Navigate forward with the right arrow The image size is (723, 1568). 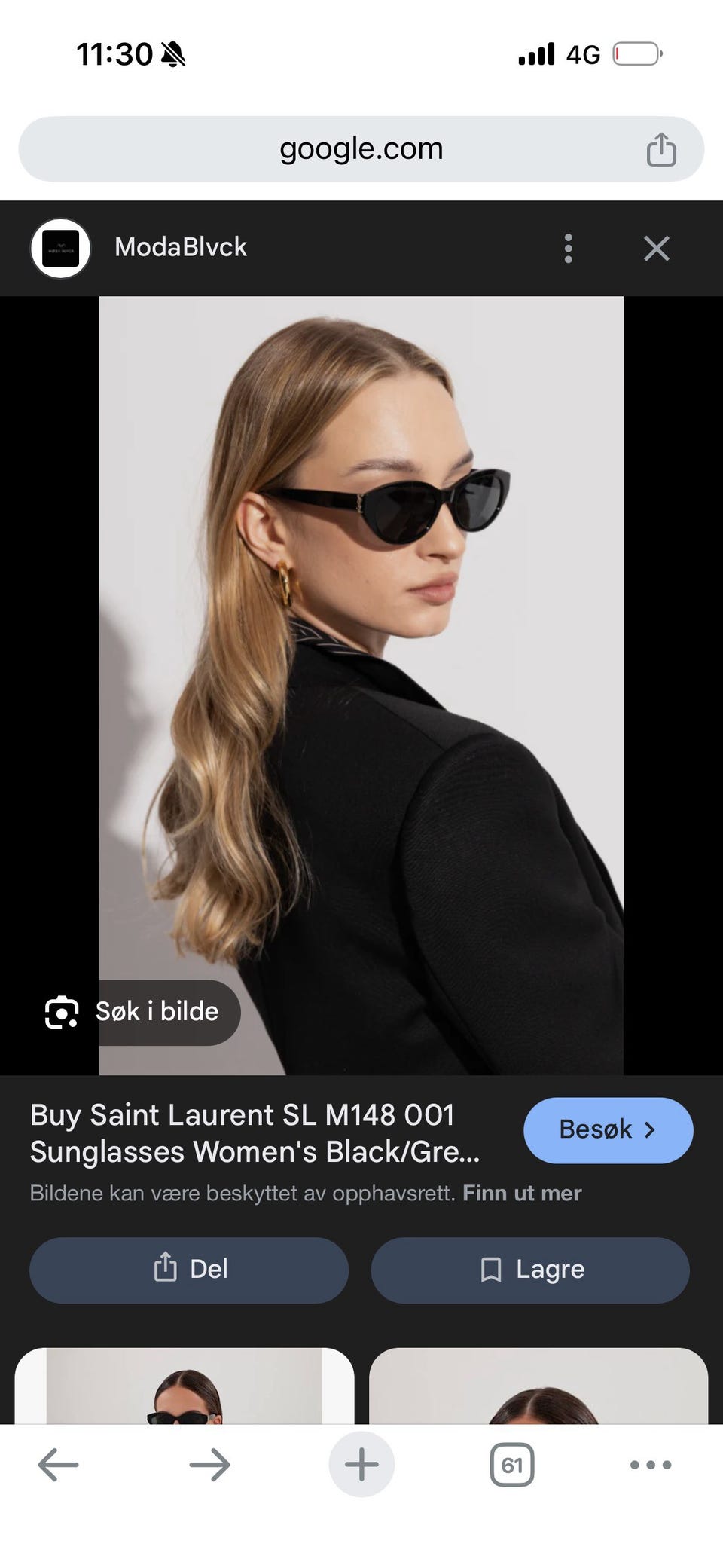click(209, 1464)
